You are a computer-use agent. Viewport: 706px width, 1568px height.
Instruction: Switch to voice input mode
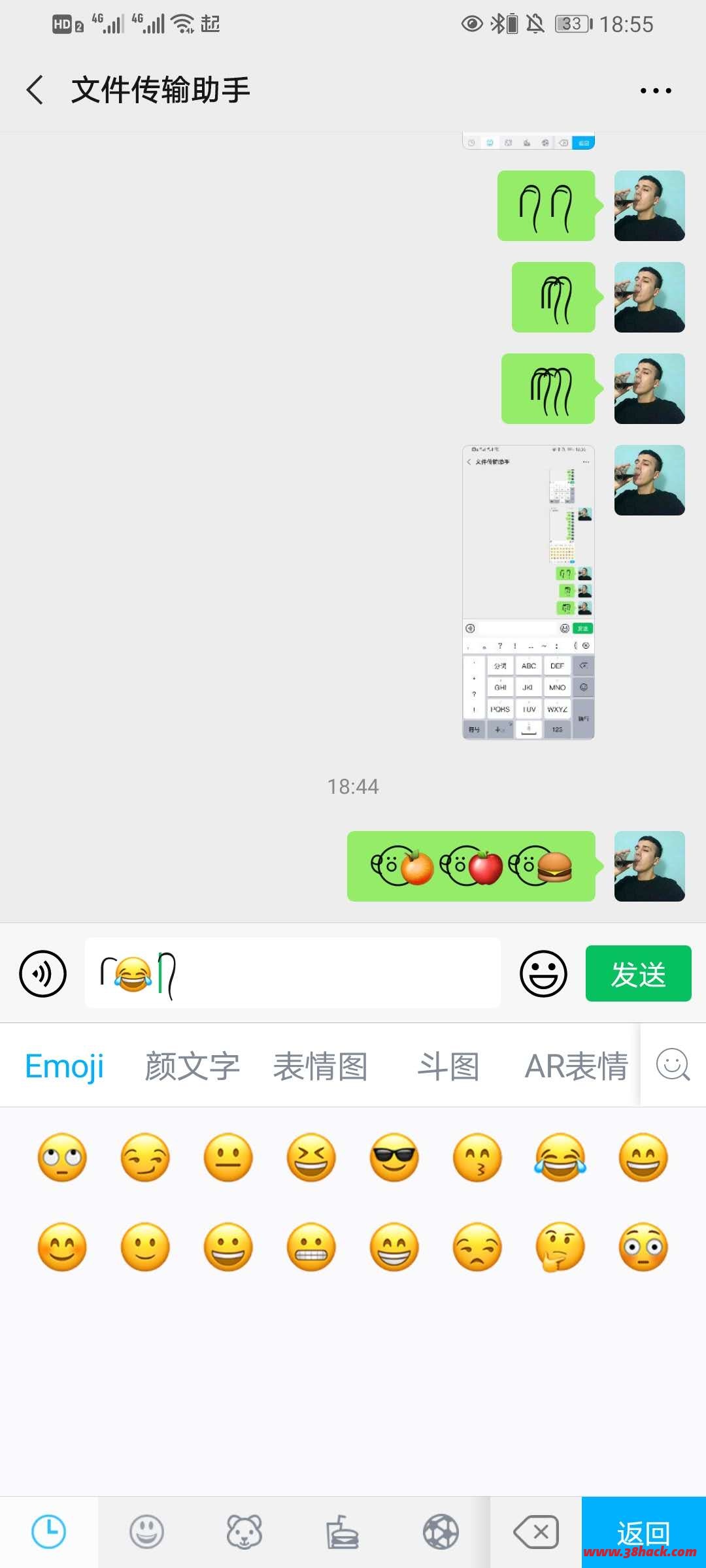point(43,973)
